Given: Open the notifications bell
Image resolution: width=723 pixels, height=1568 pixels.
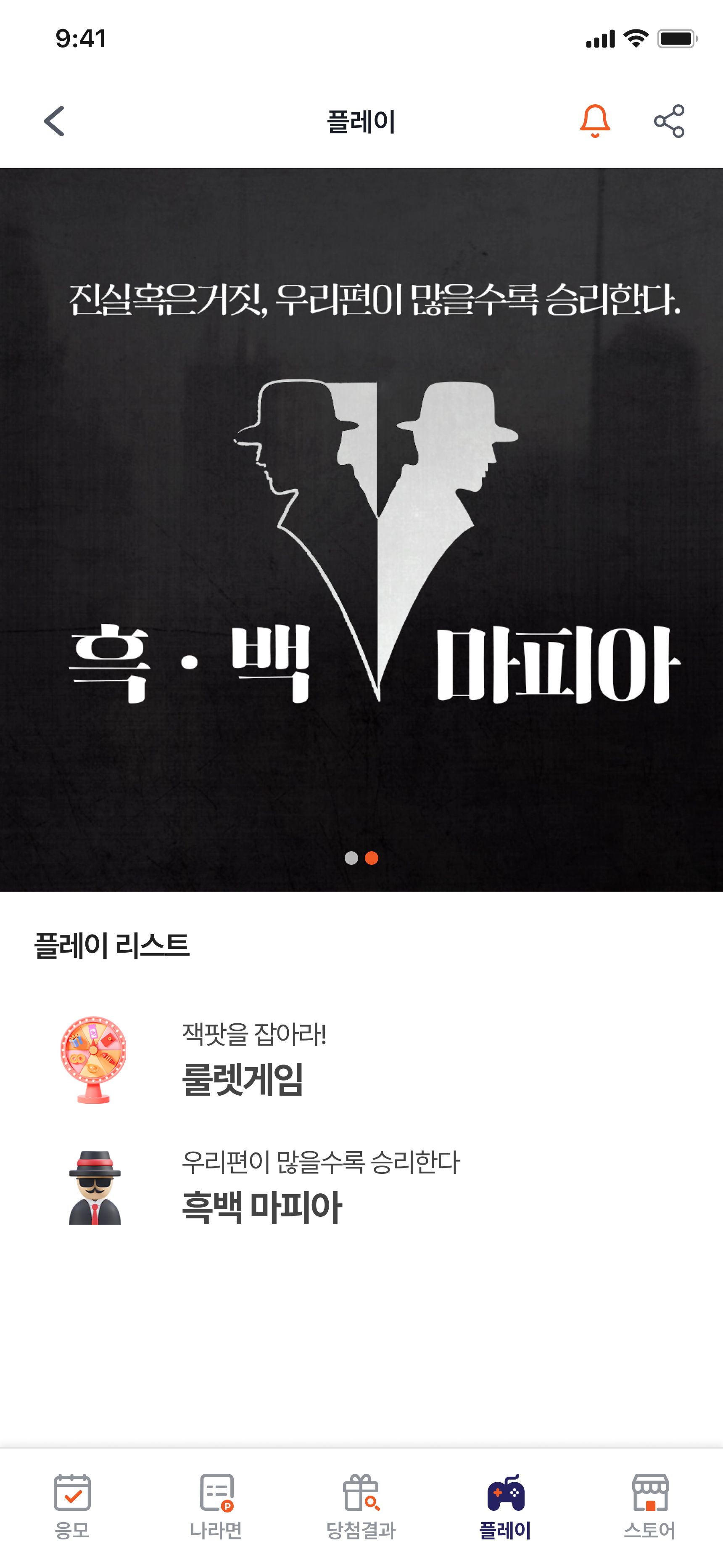Looking at the screenshot, I should (595, 121).
